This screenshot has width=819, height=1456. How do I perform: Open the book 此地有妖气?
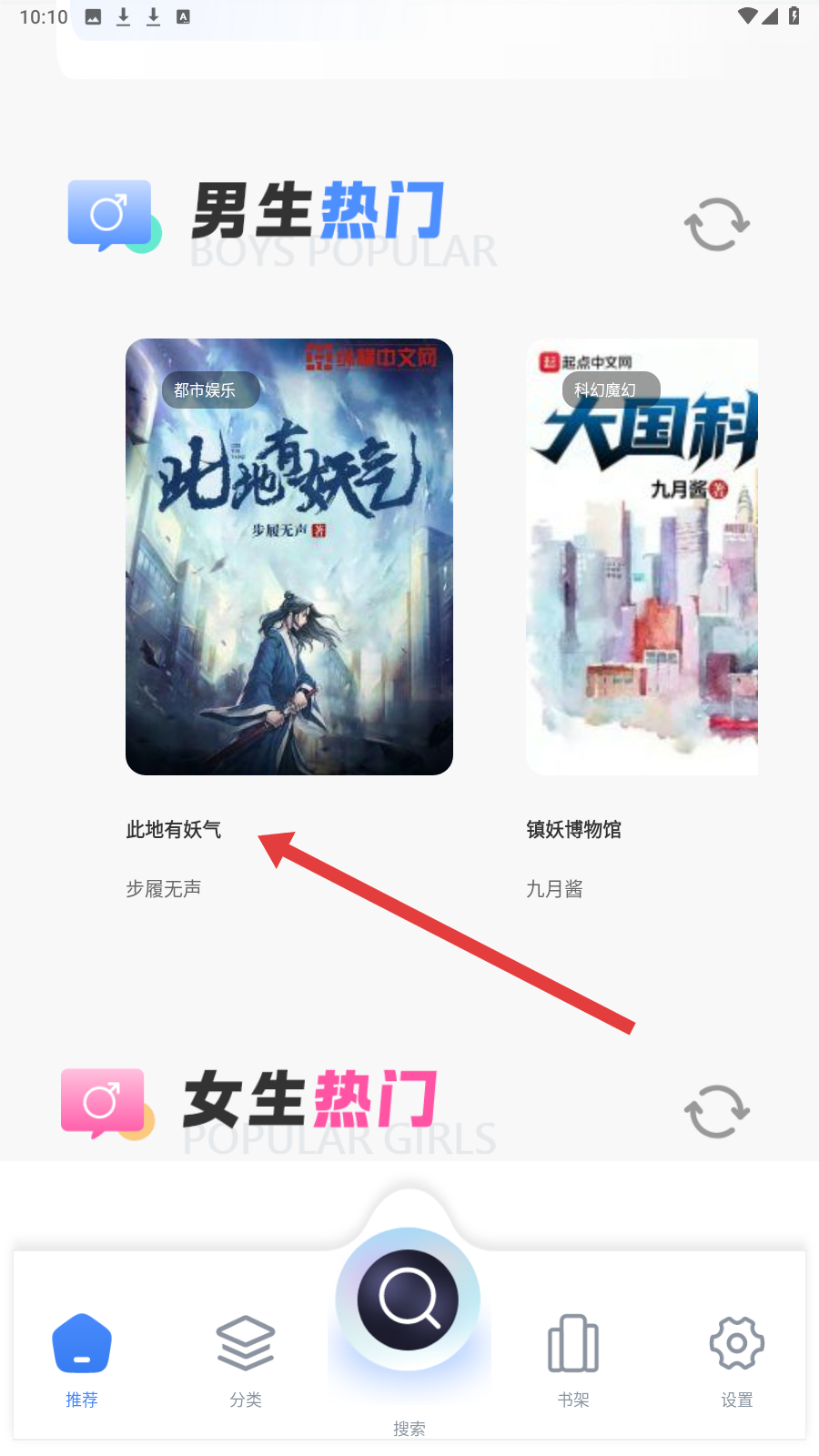point(289,557)
